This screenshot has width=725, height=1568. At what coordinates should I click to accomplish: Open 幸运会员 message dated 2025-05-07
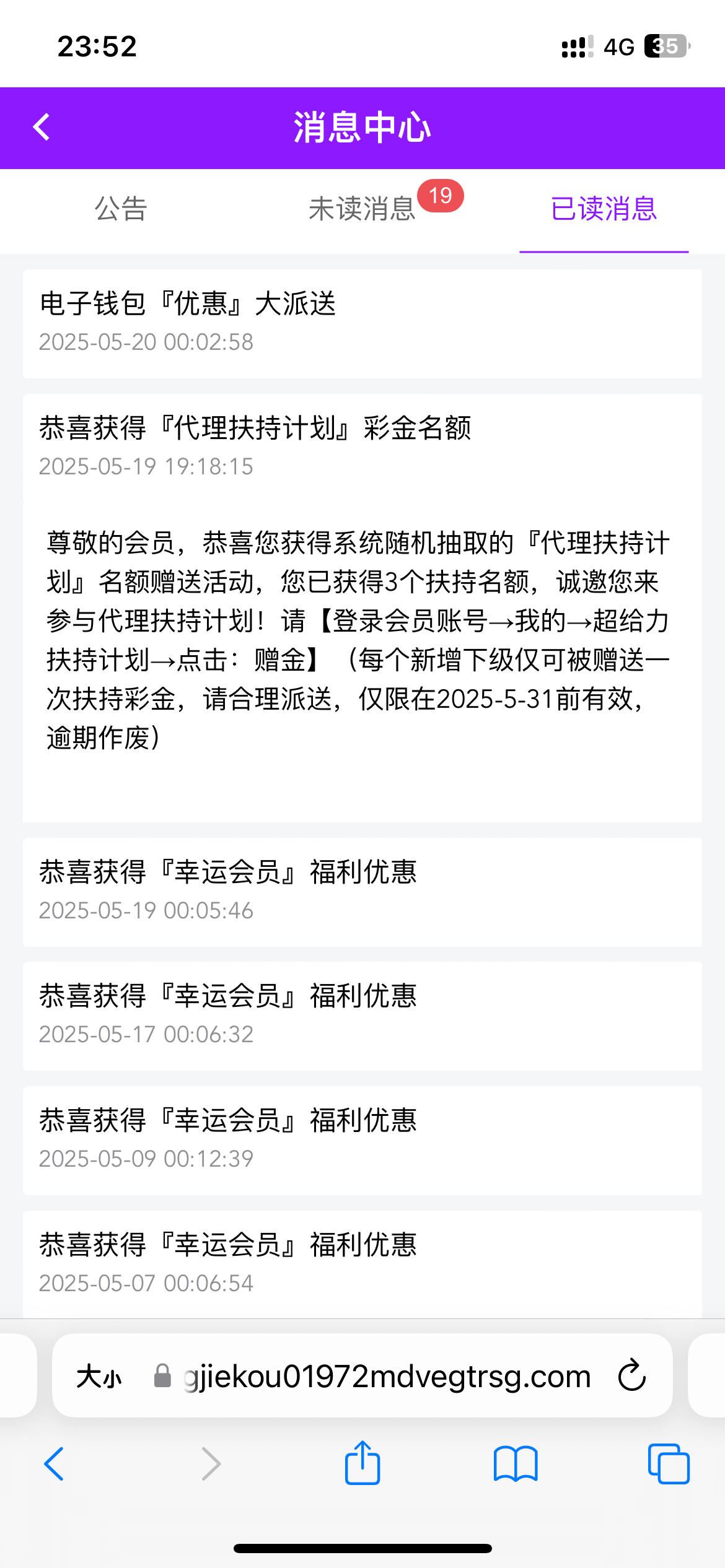(x=362, y=1264)
